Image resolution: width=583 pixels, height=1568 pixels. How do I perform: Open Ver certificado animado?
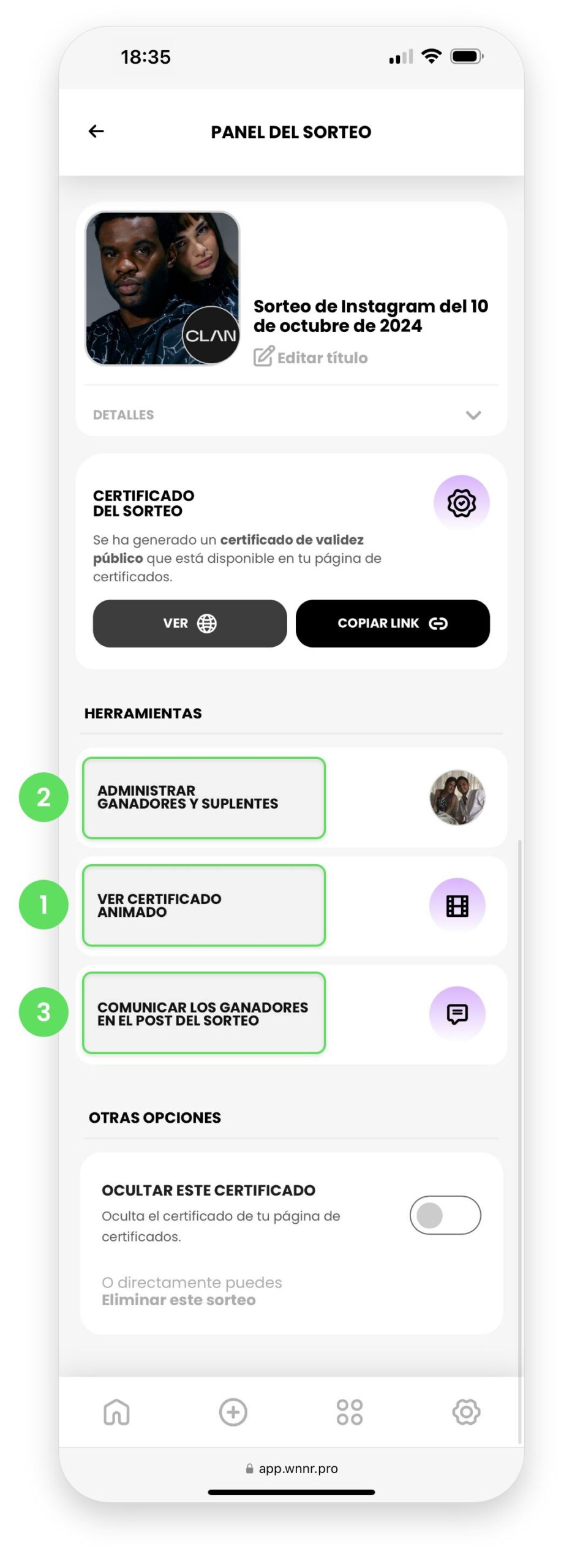[x=204, y=905]
